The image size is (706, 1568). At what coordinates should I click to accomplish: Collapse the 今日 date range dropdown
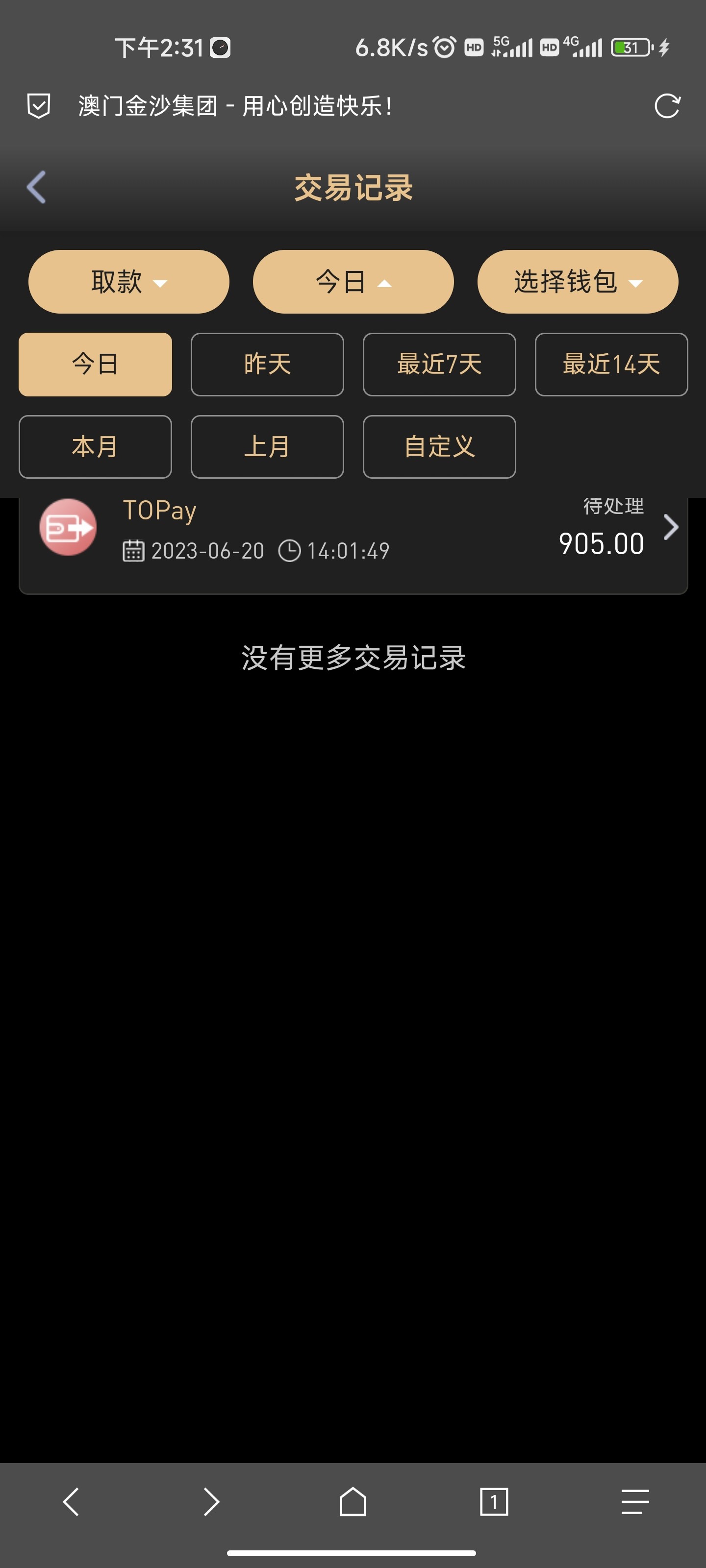tap(353, 282)
